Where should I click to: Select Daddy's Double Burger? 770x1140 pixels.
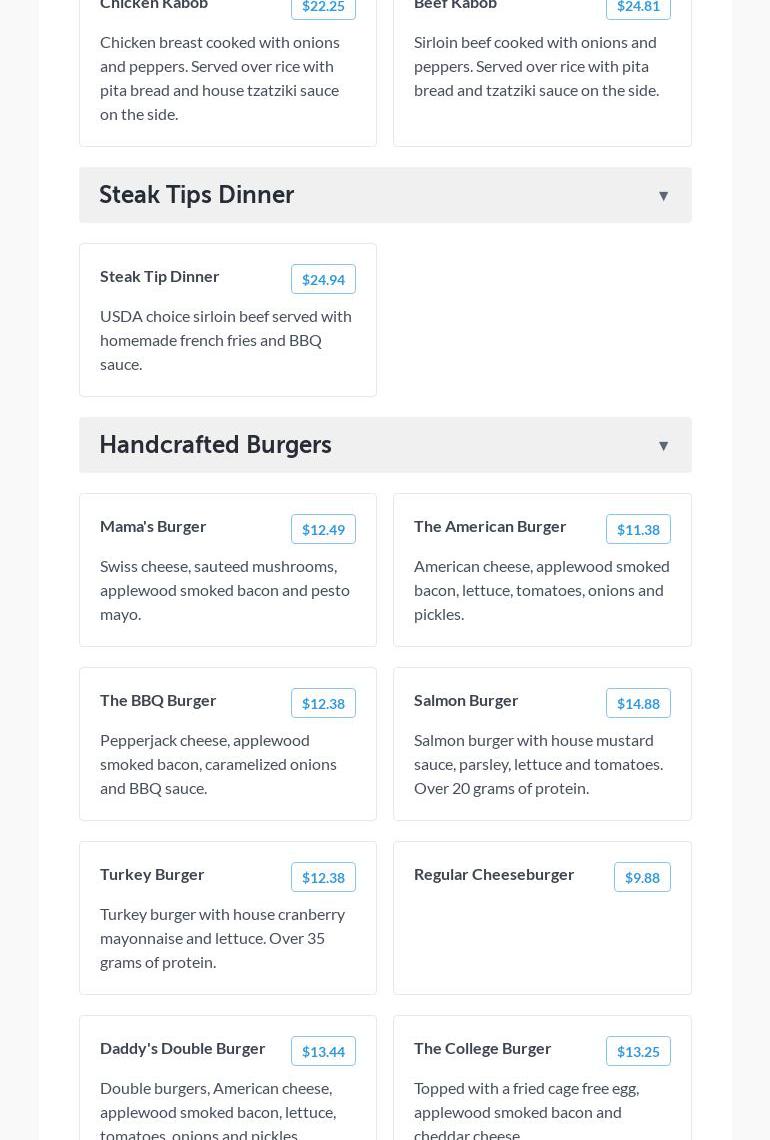tap(228, 1080)
